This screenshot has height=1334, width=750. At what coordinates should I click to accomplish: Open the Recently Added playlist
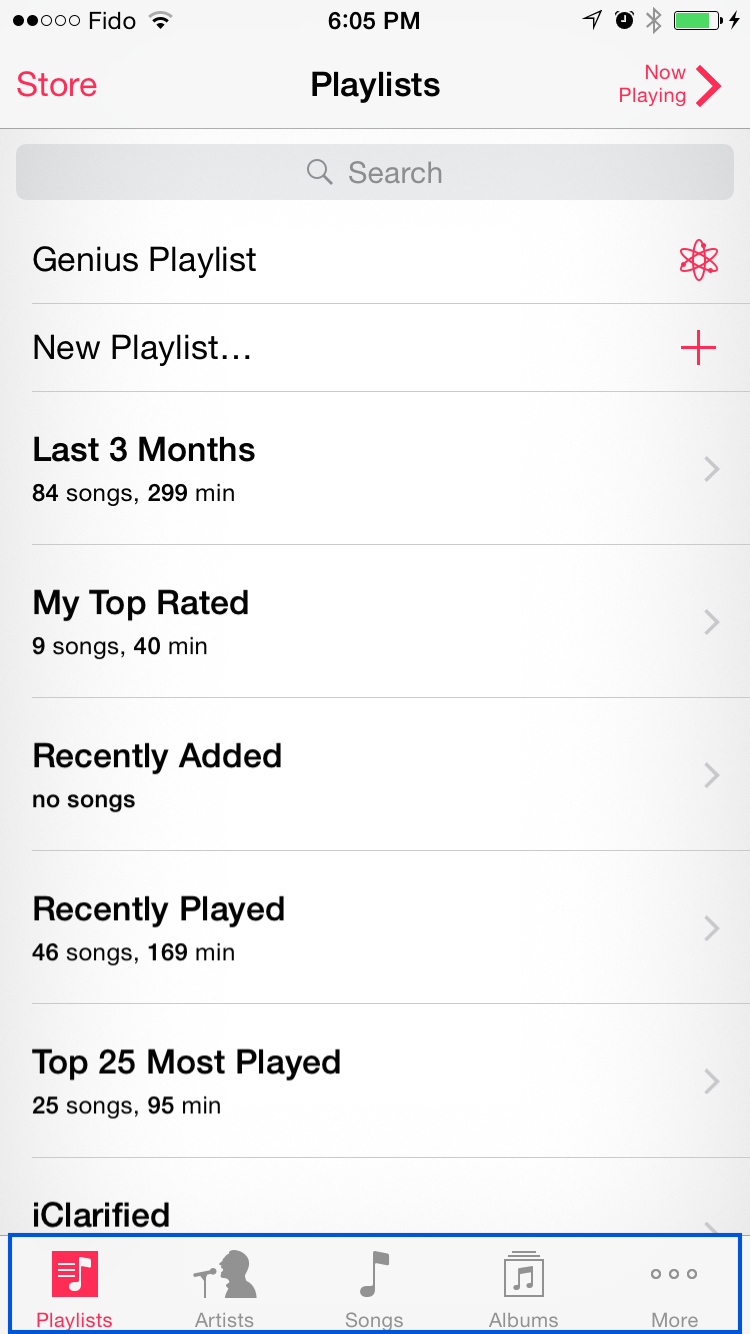point(375,774)
